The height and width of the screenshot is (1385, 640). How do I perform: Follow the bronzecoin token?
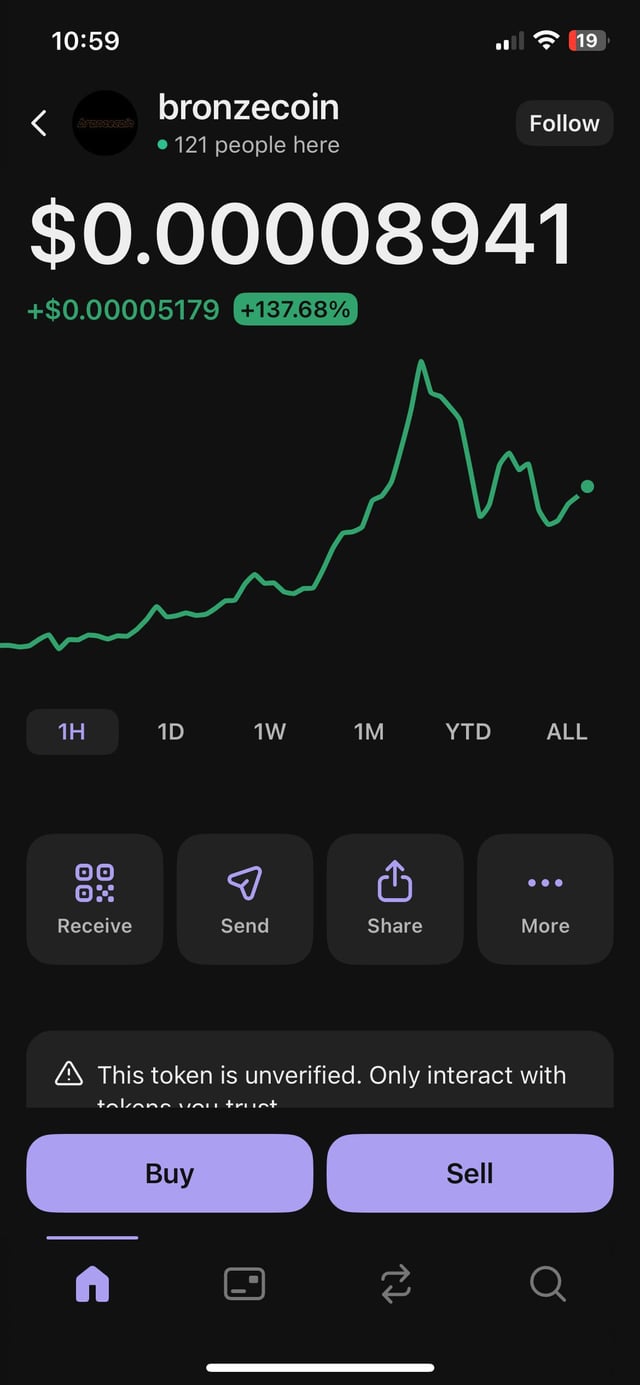coord(564,123)
